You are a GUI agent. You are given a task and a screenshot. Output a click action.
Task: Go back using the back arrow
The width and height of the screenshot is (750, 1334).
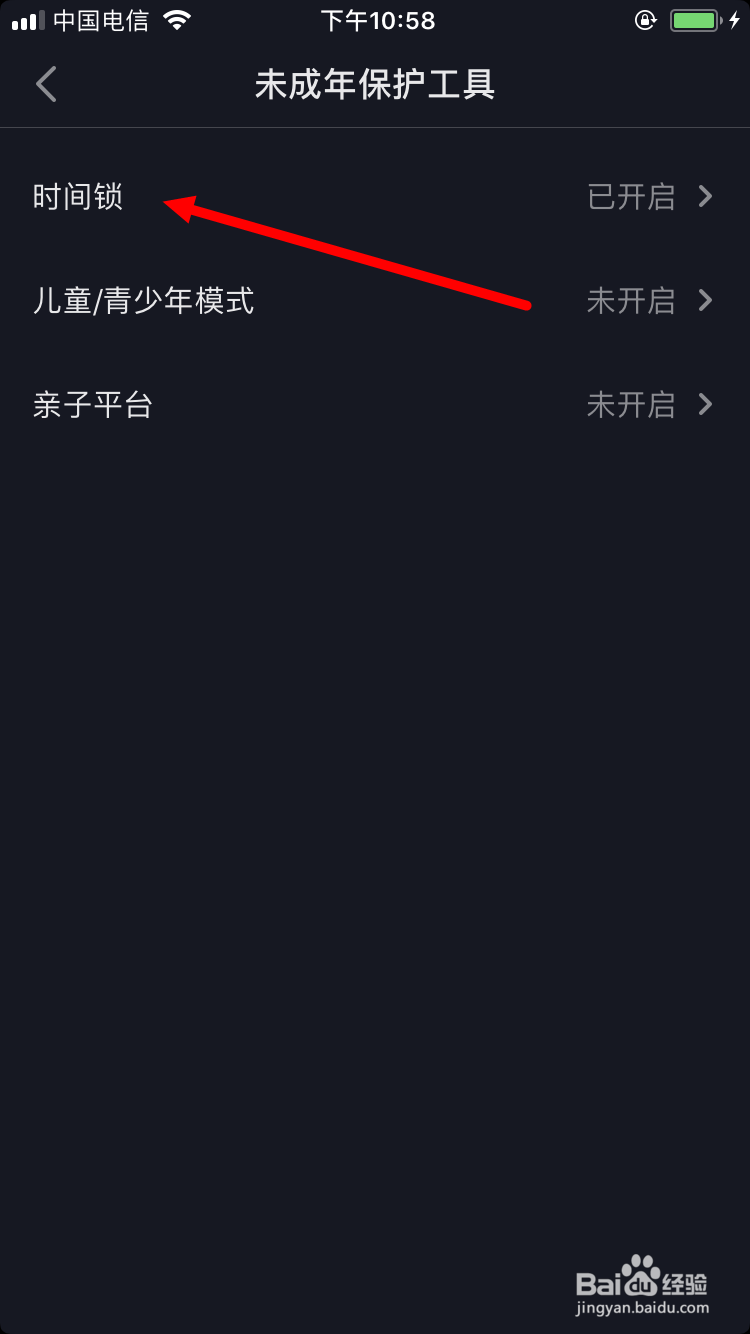coord(46,85)
